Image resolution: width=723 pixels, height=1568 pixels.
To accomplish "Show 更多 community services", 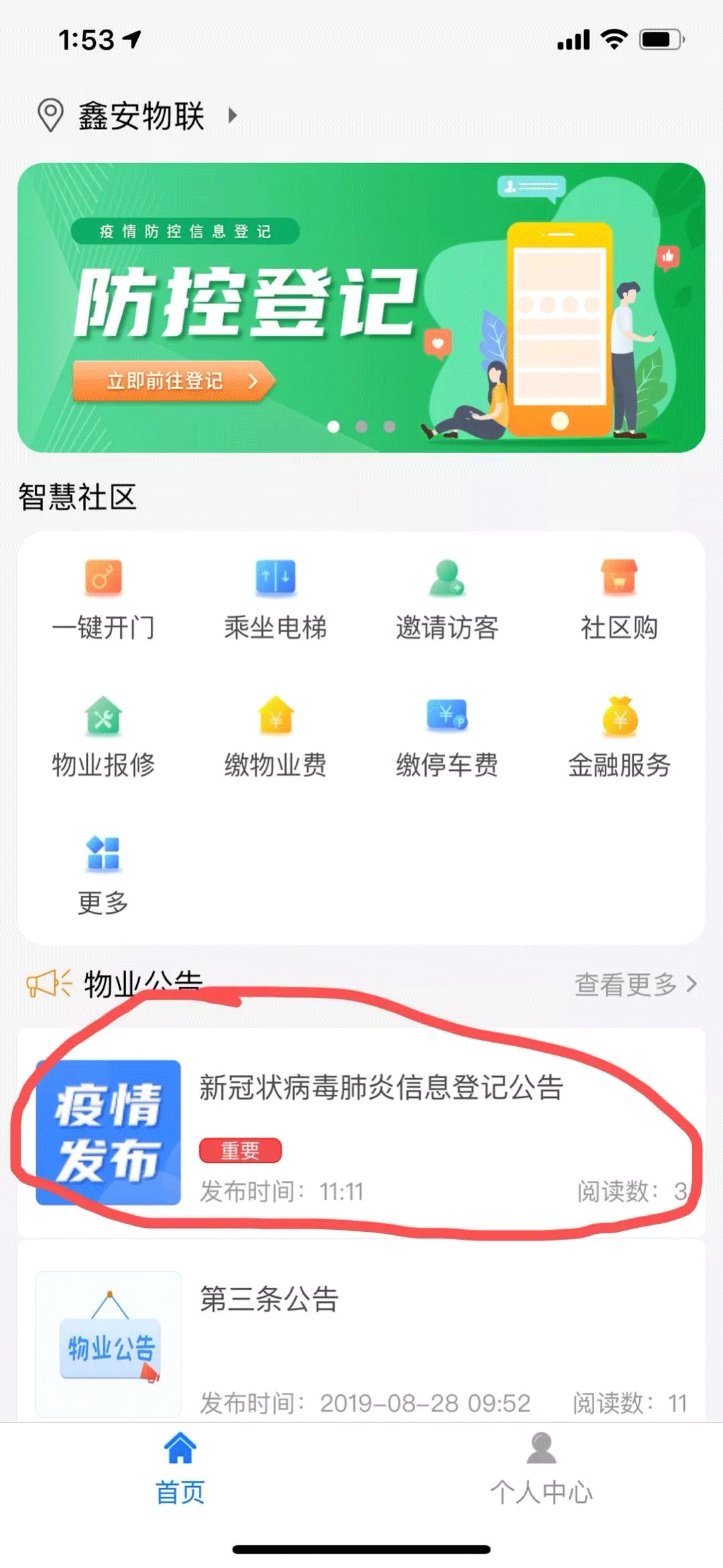I will (103, 874).
